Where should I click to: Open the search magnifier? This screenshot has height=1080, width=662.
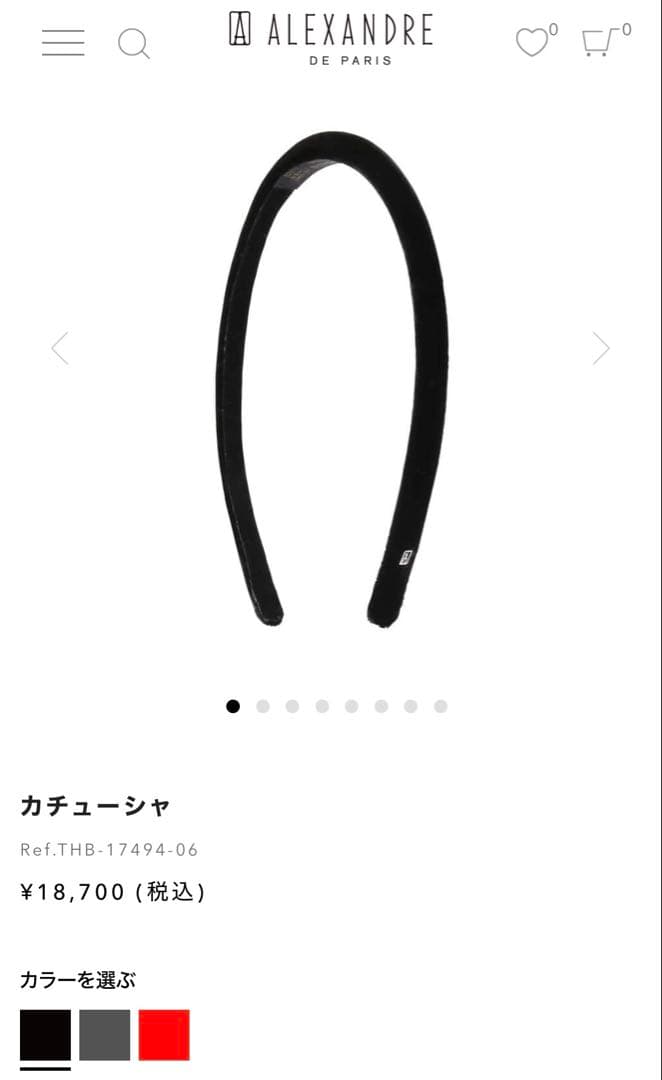[x=133, y=44]
